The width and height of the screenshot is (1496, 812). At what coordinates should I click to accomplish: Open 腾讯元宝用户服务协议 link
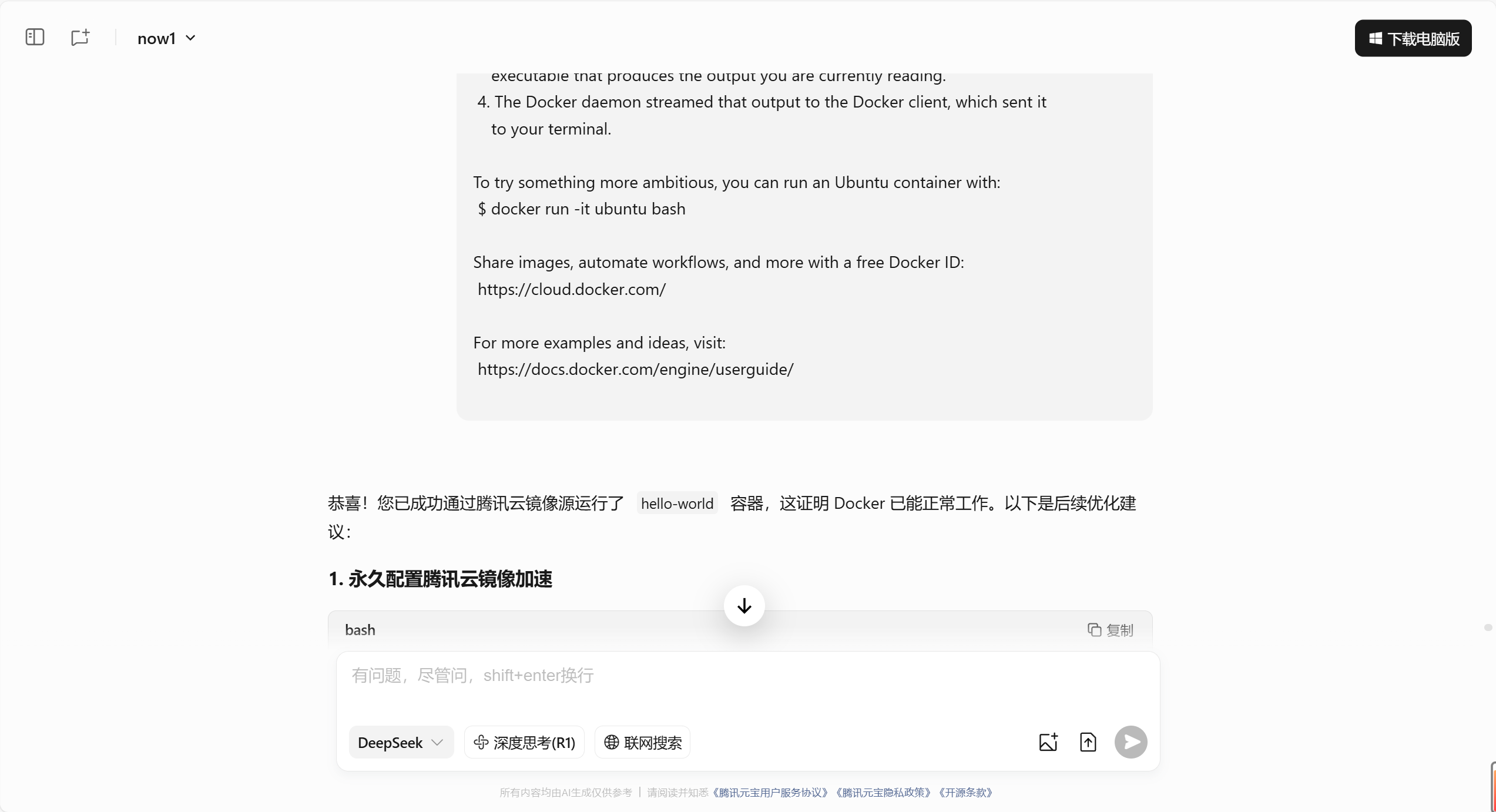click(x=770, y=793)
